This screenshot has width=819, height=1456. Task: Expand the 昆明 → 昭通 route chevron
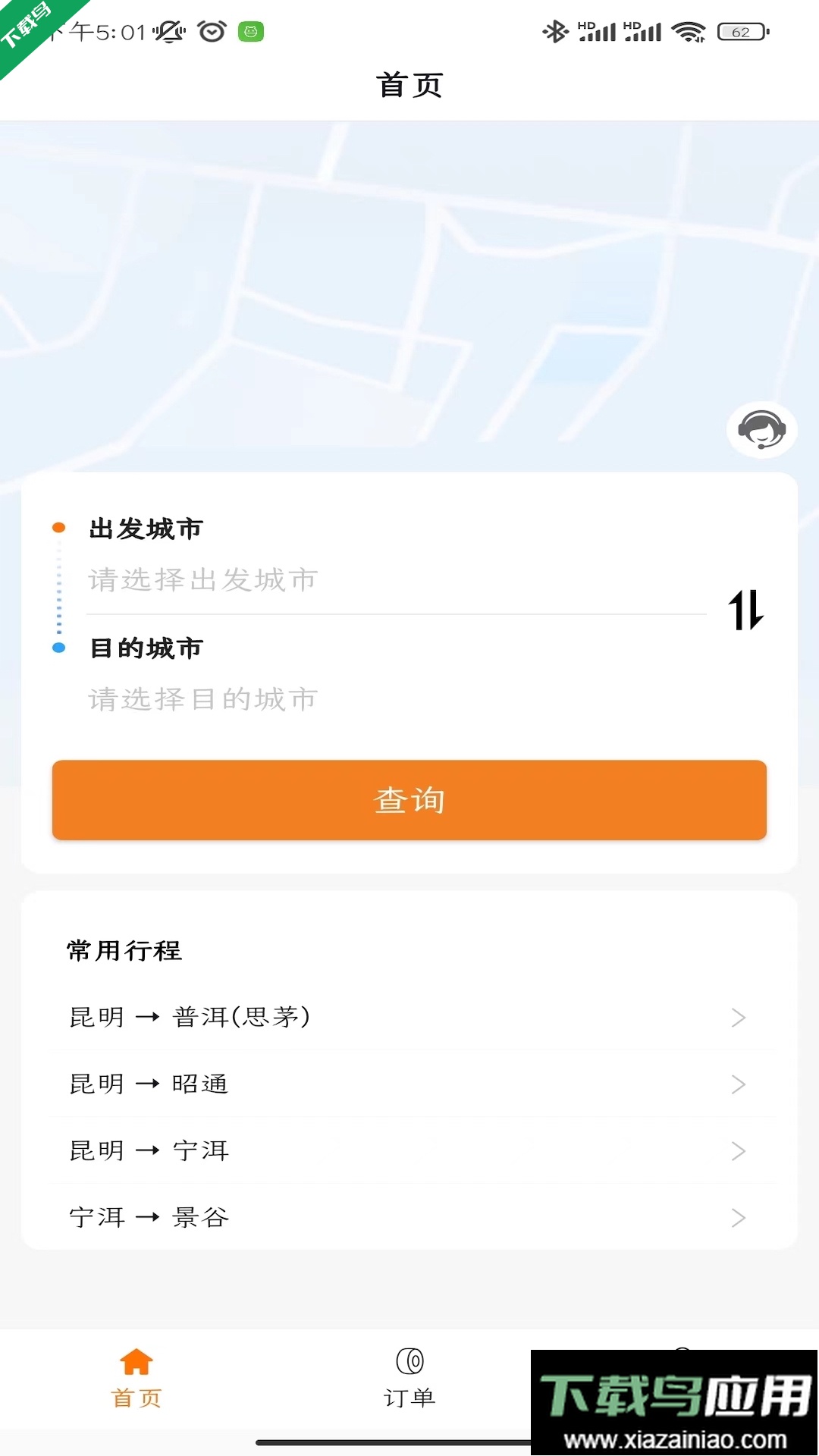(x=737, y=1084)
